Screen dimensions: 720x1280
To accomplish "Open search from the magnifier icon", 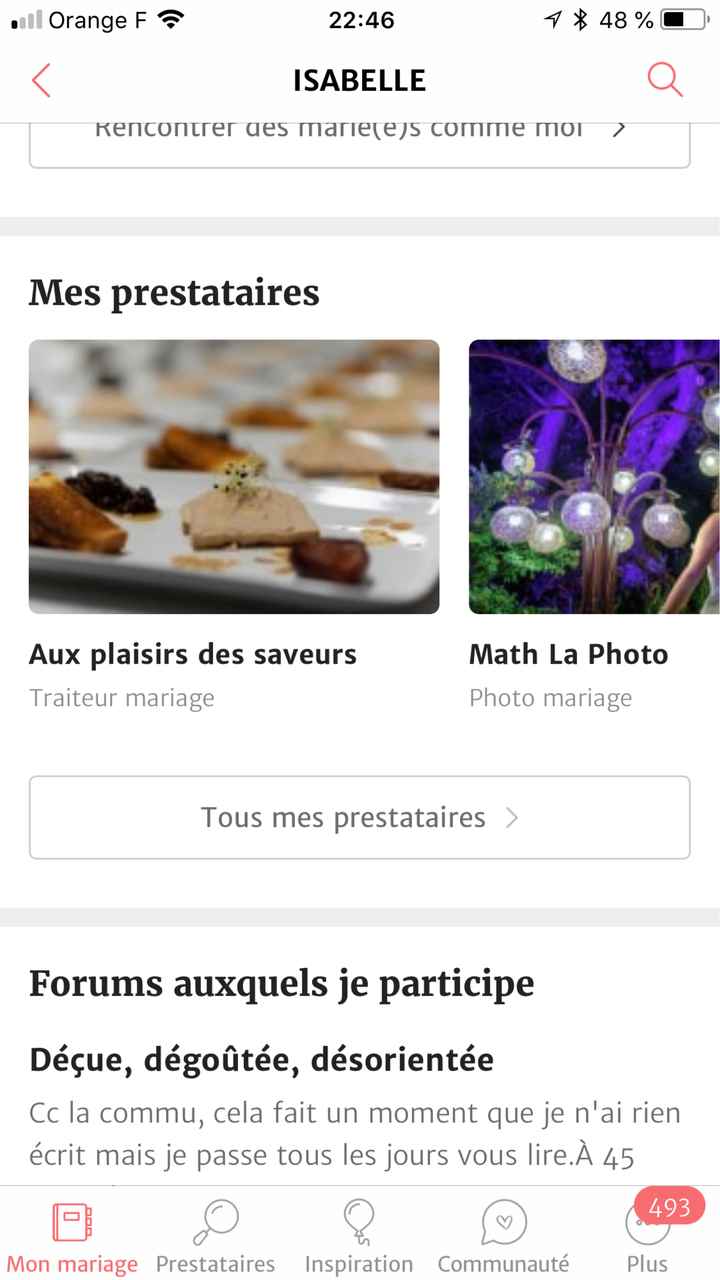I will pyautogui.click(x=665, y=80).
